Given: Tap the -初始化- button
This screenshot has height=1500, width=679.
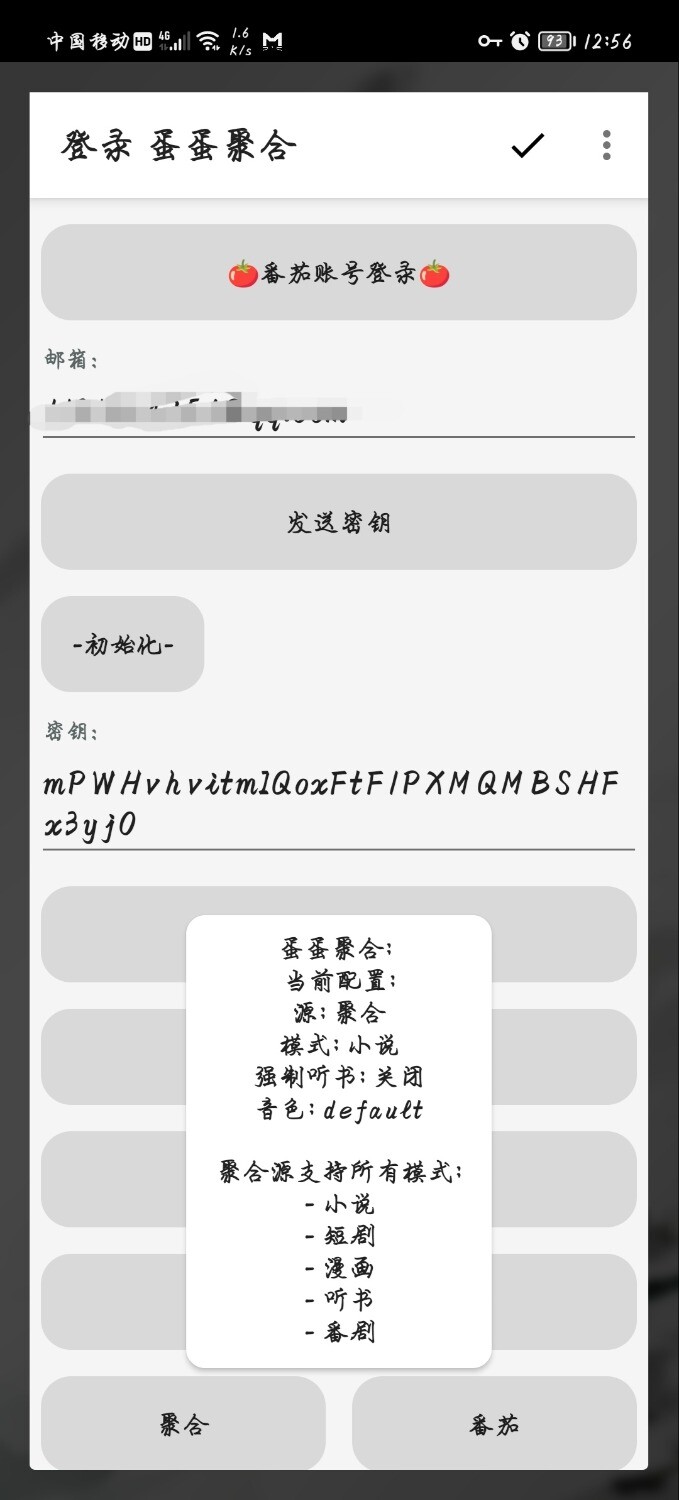Looking at the screenshot, I should click(x=123, y=644).
